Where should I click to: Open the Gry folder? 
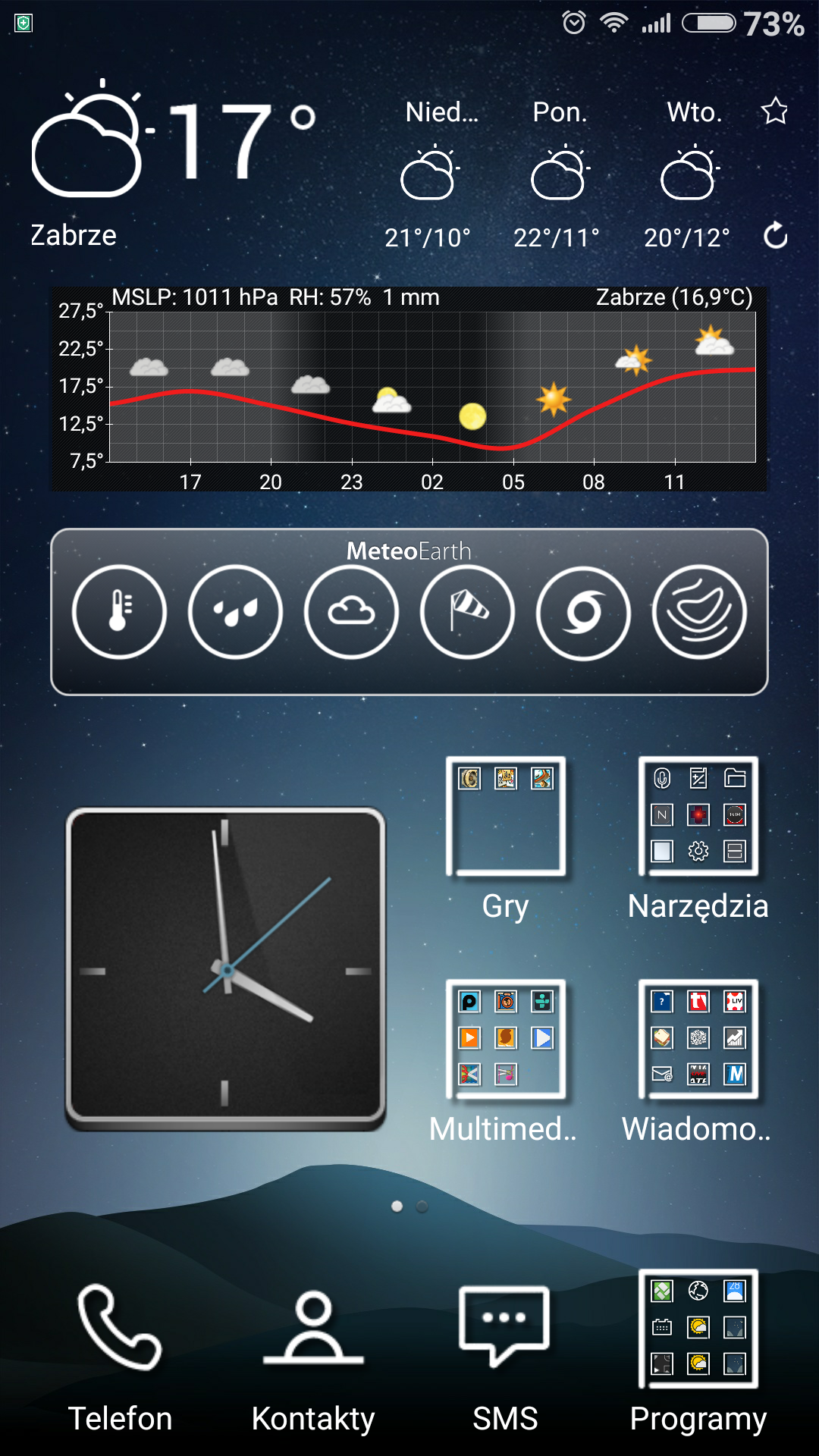pos(506,817)
